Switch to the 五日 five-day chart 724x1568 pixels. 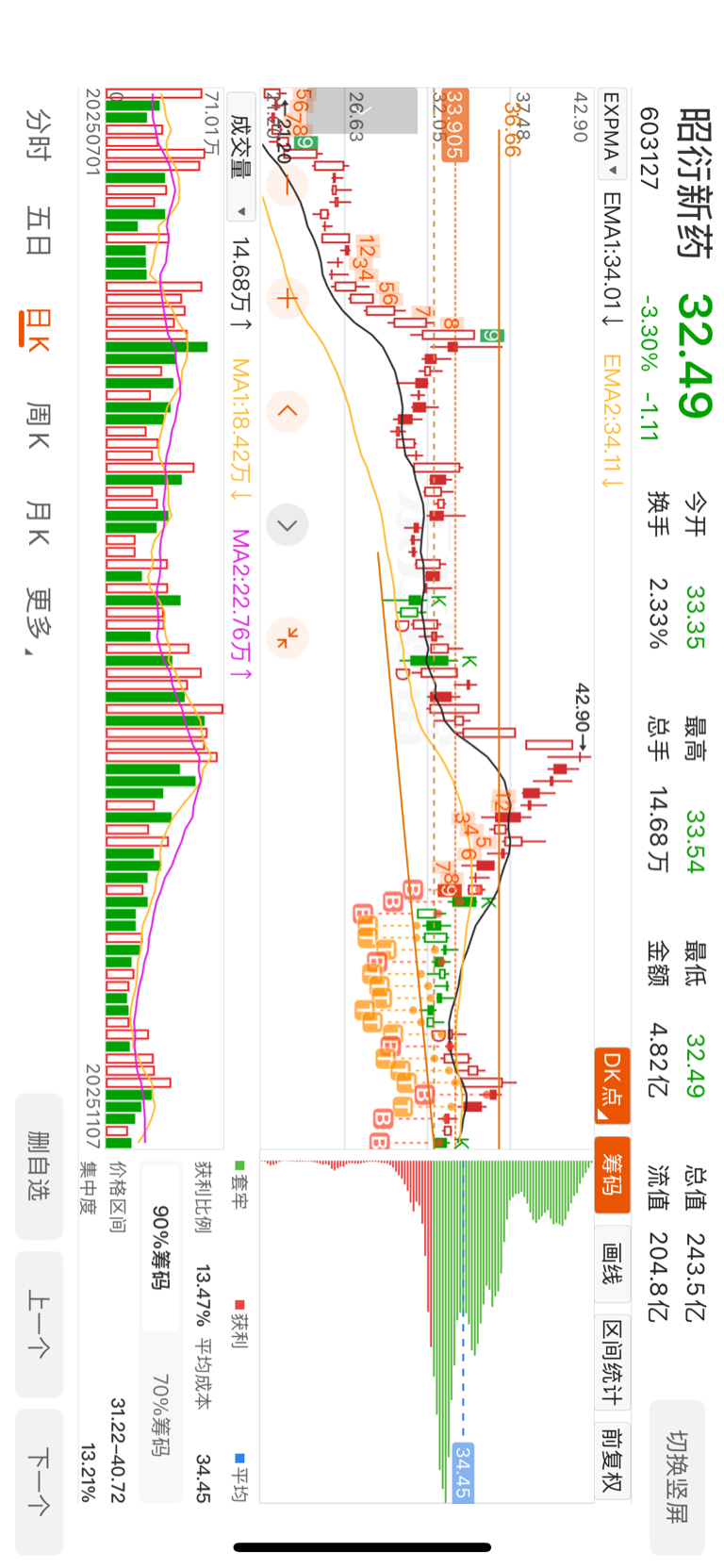[x=38, y=230]
